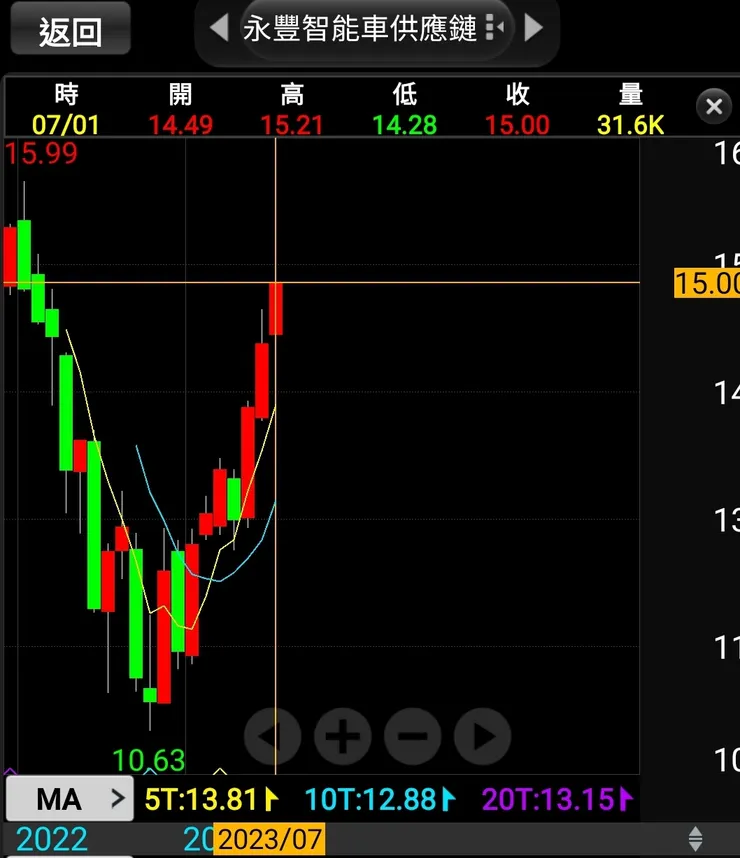
Task: Close the crosshair data bar
Action: 714,106
